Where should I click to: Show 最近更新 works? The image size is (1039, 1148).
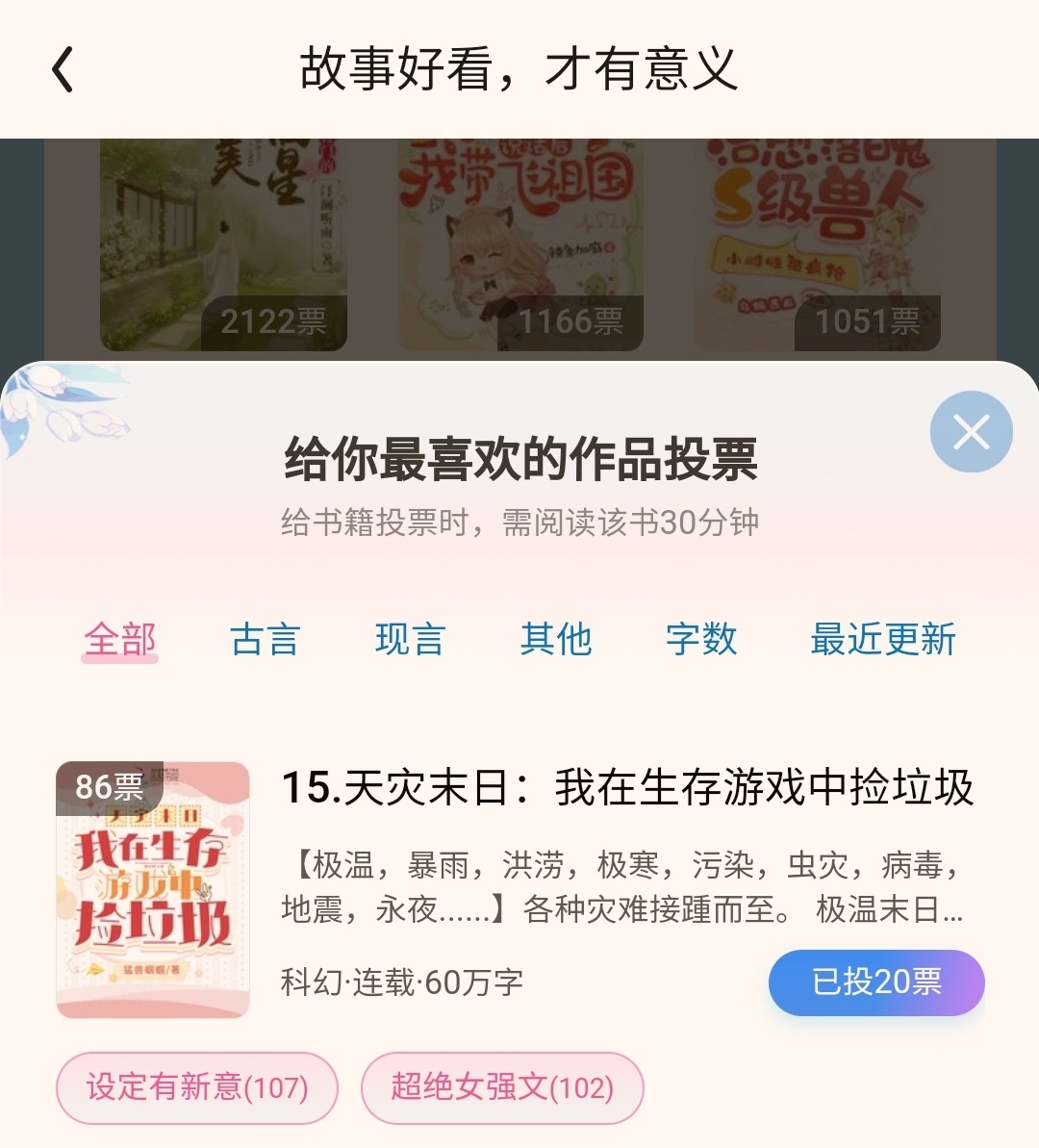tap(883, 640)
